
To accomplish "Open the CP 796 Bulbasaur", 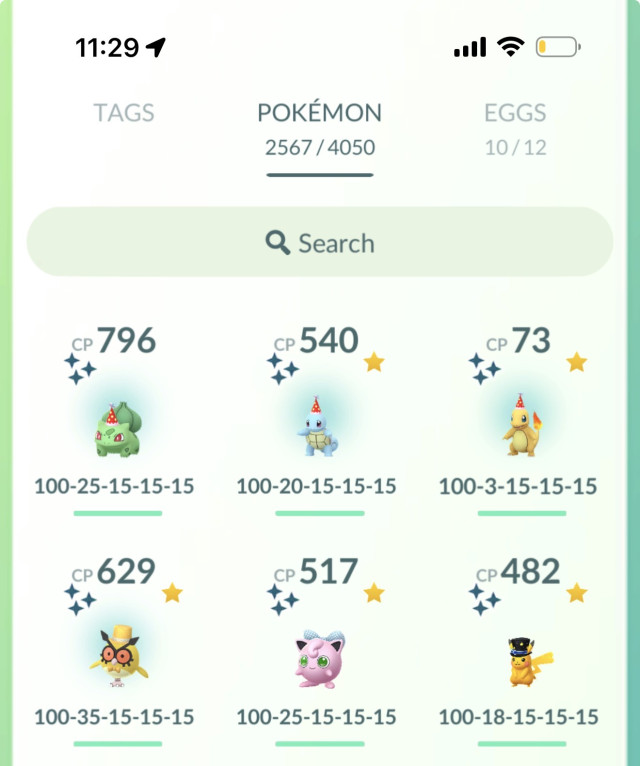I will [x=116, y=430].
